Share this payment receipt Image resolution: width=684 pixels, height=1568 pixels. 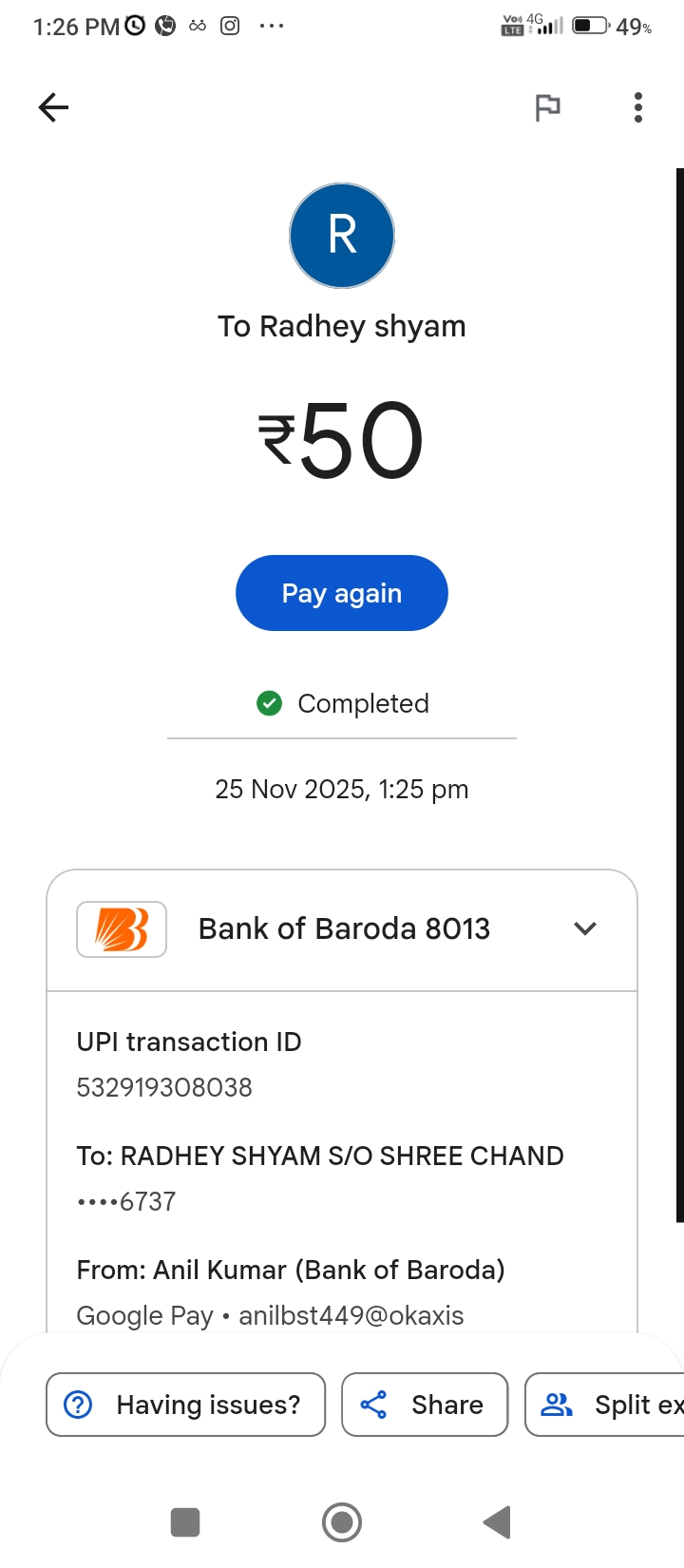(x=425, y=1405)
